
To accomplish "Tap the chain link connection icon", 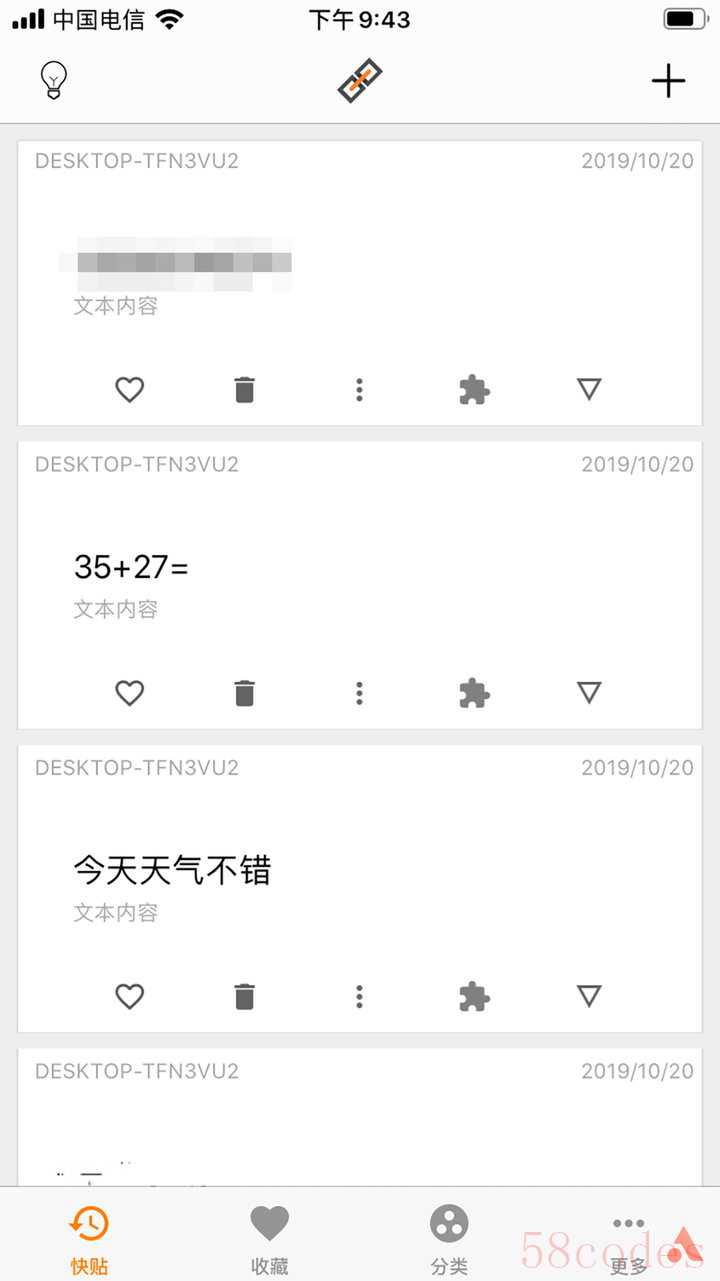I will 360,80.
